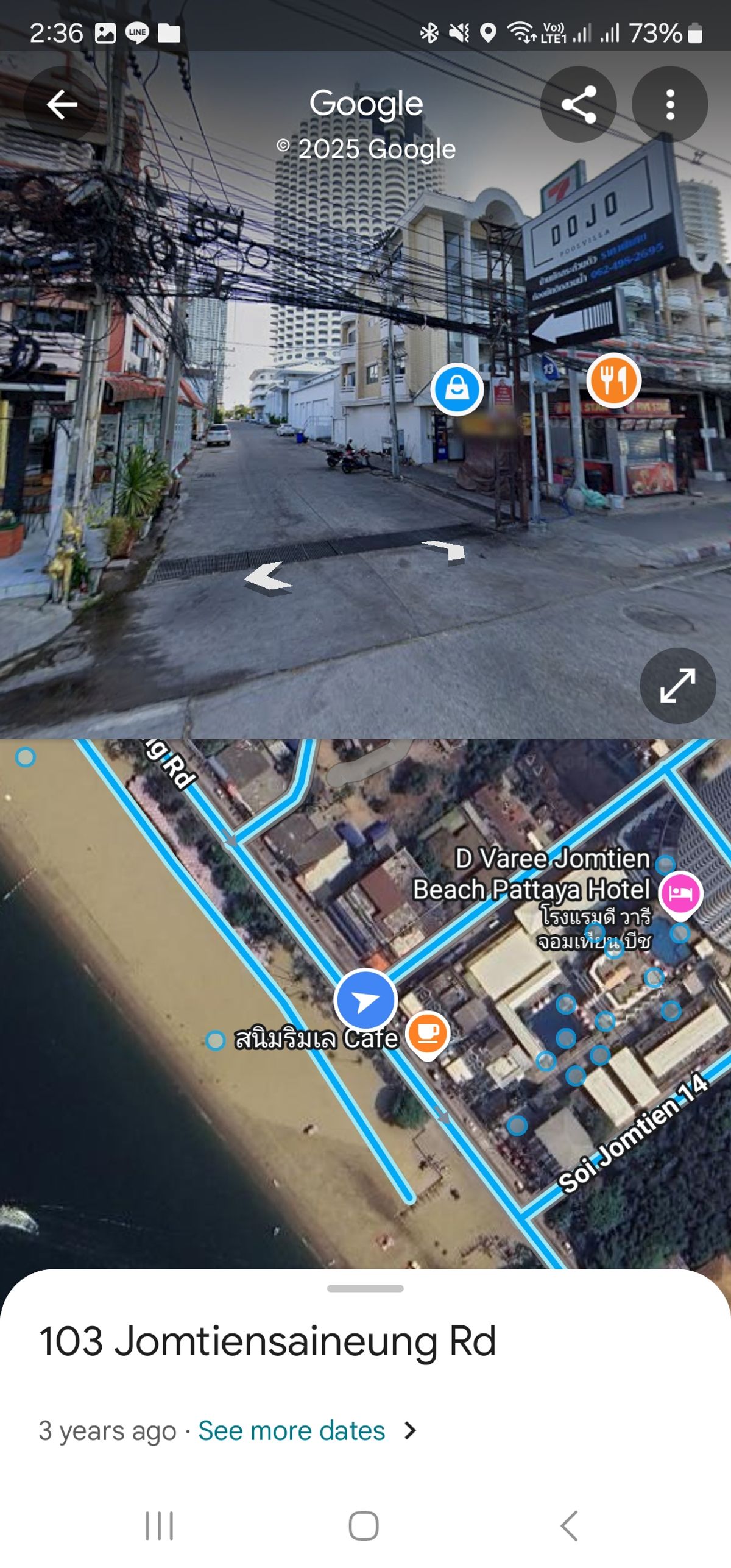Expand the bottom sheet handle
This screenshot has width=731, height=1568.
click(365, 1288)
